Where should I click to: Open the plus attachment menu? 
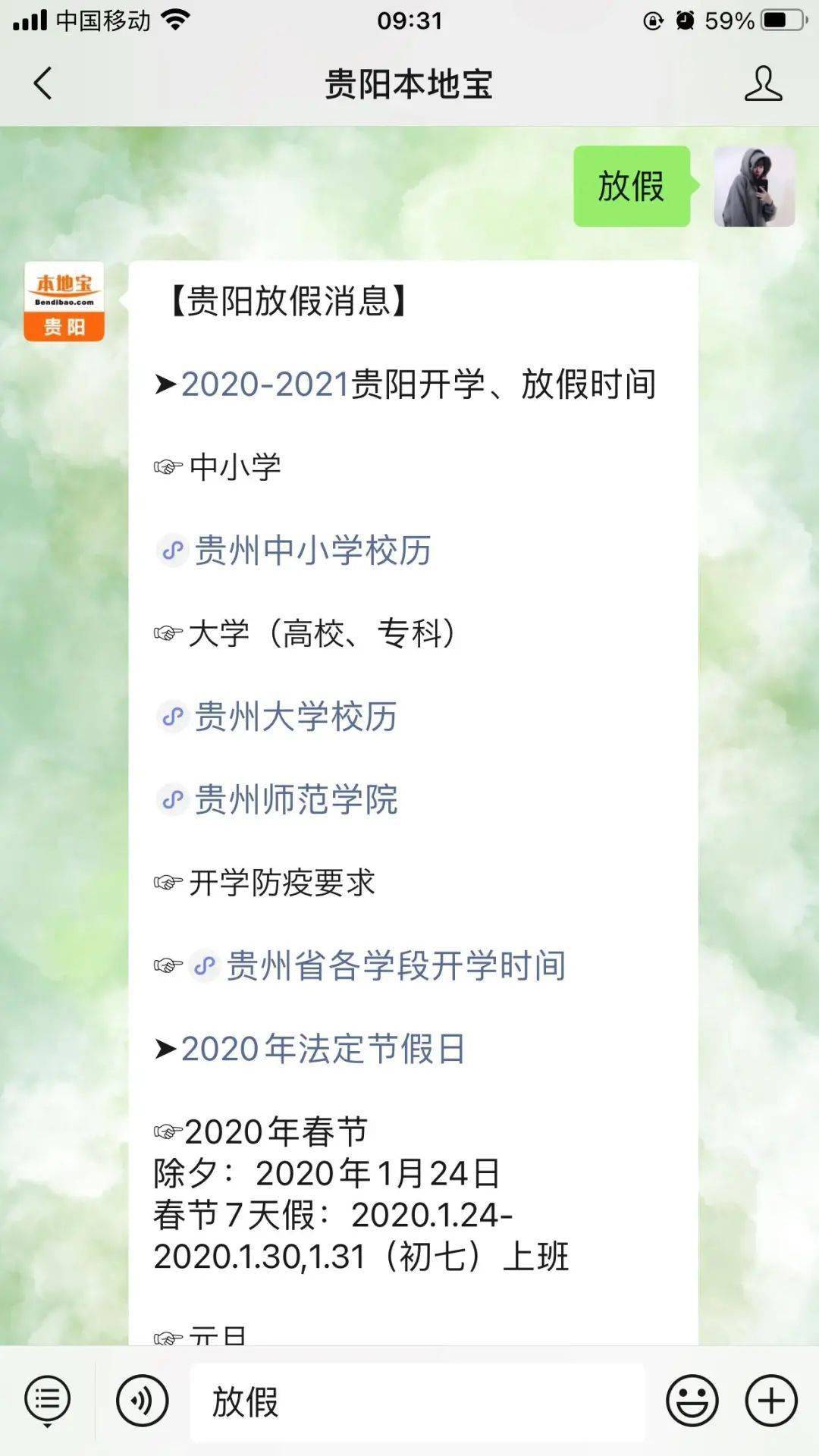(771, 1401)
